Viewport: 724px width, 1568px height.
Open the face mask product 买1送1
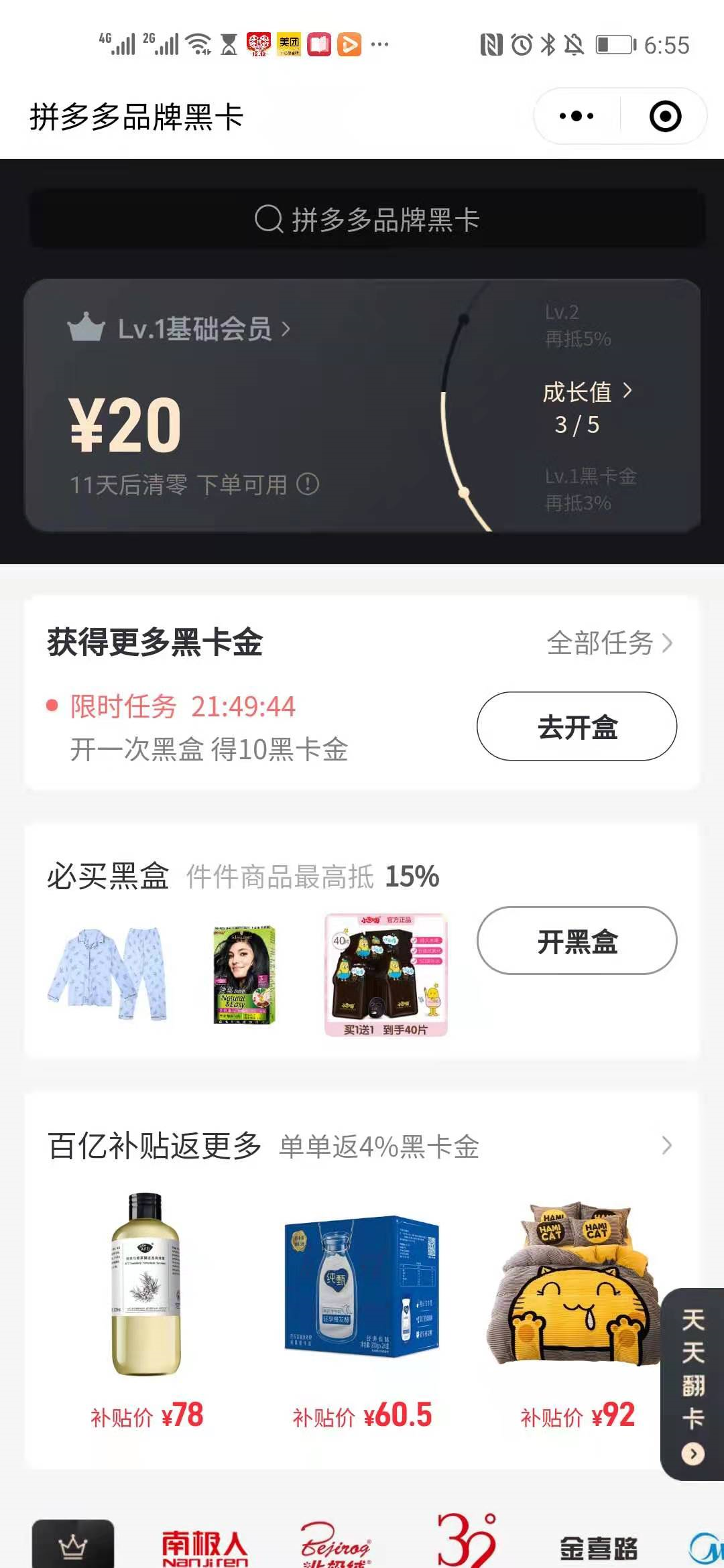pos(385,974)
